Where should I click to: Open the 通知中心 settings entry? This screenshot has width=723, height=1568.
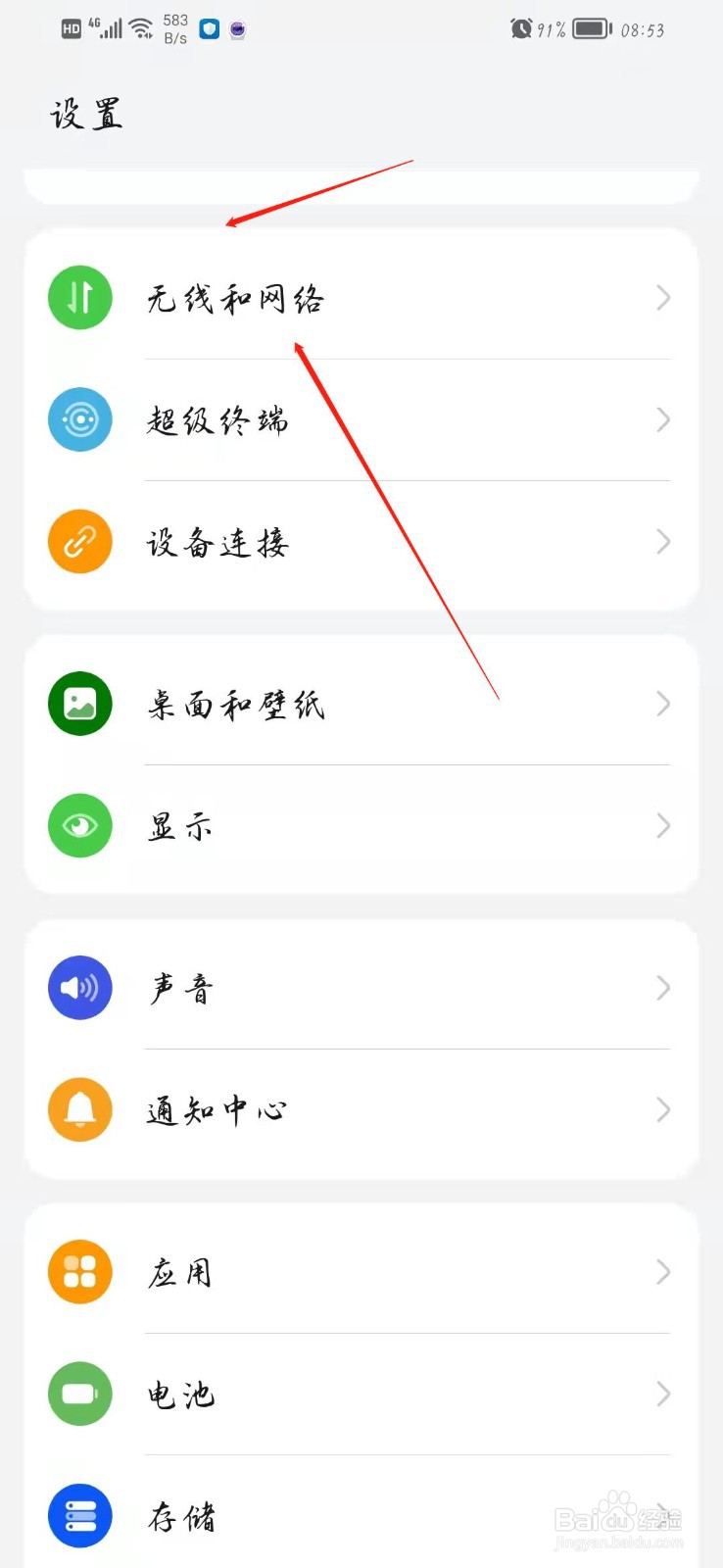coord(362,1109)
